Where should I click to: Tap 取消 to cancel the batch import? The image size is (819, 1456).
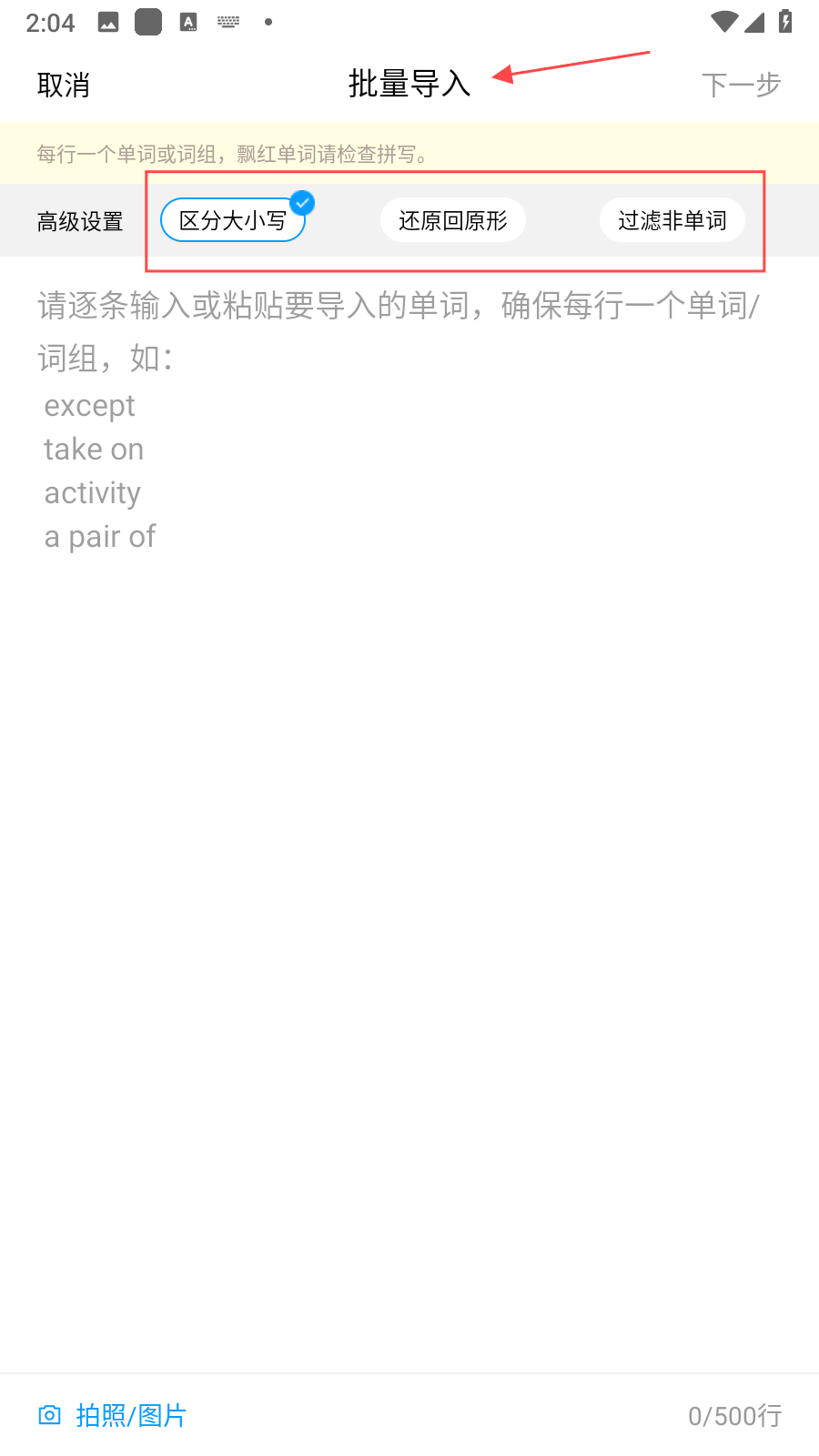63,85
